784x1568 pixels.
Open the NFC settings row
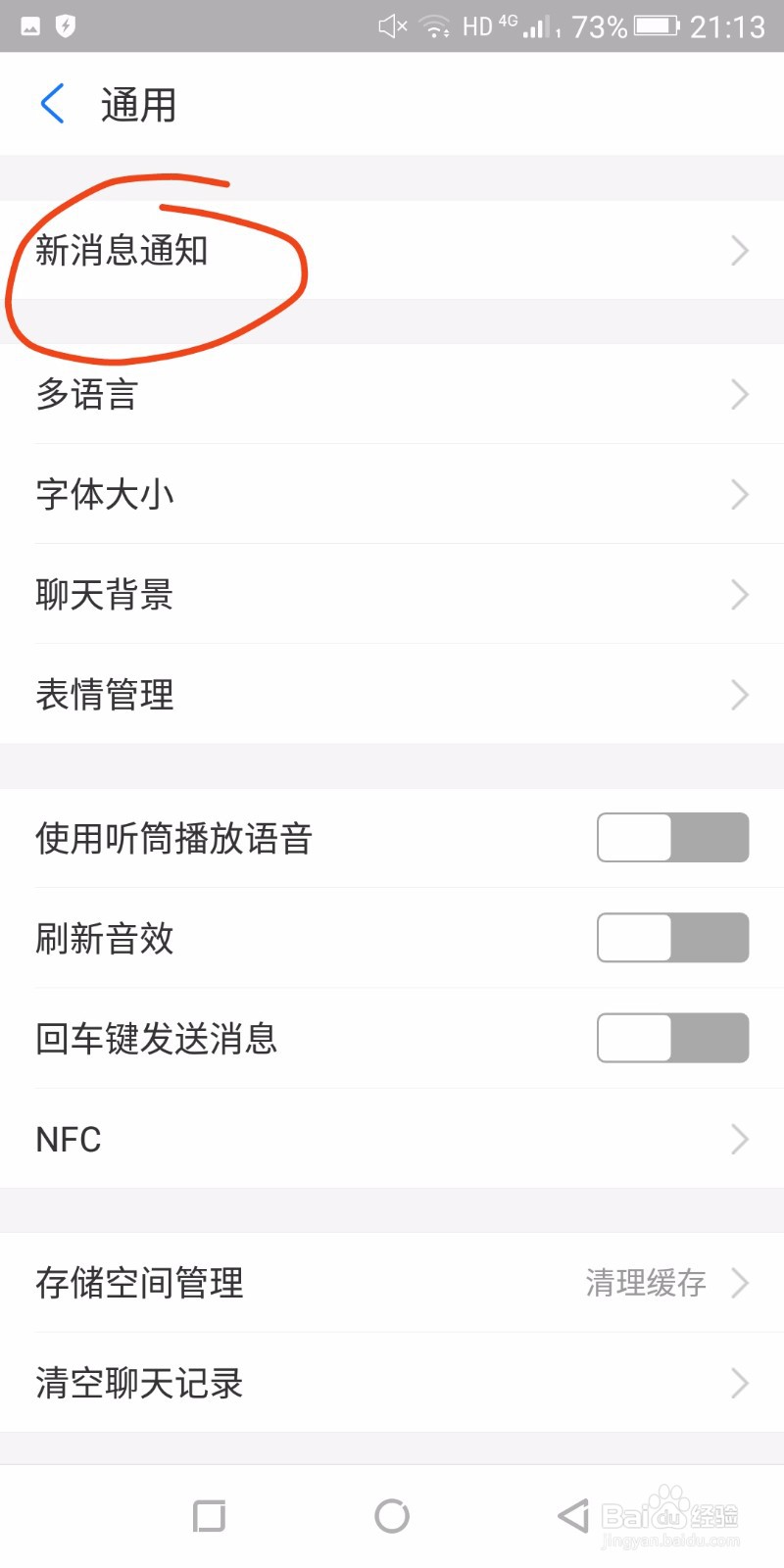click(392, 1139)
